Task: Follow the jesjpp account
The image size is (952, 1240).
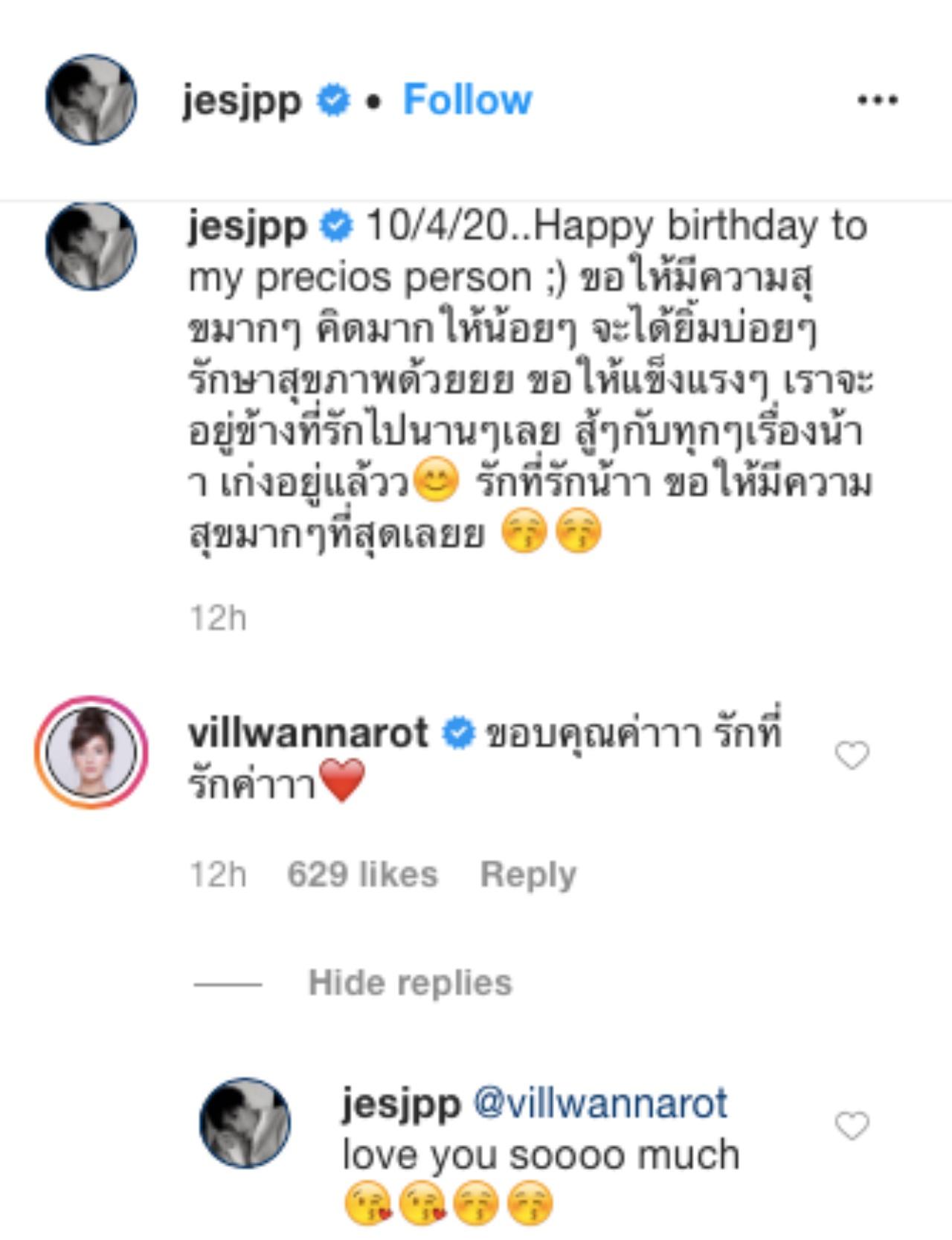Action: click(x=467, y=100)
